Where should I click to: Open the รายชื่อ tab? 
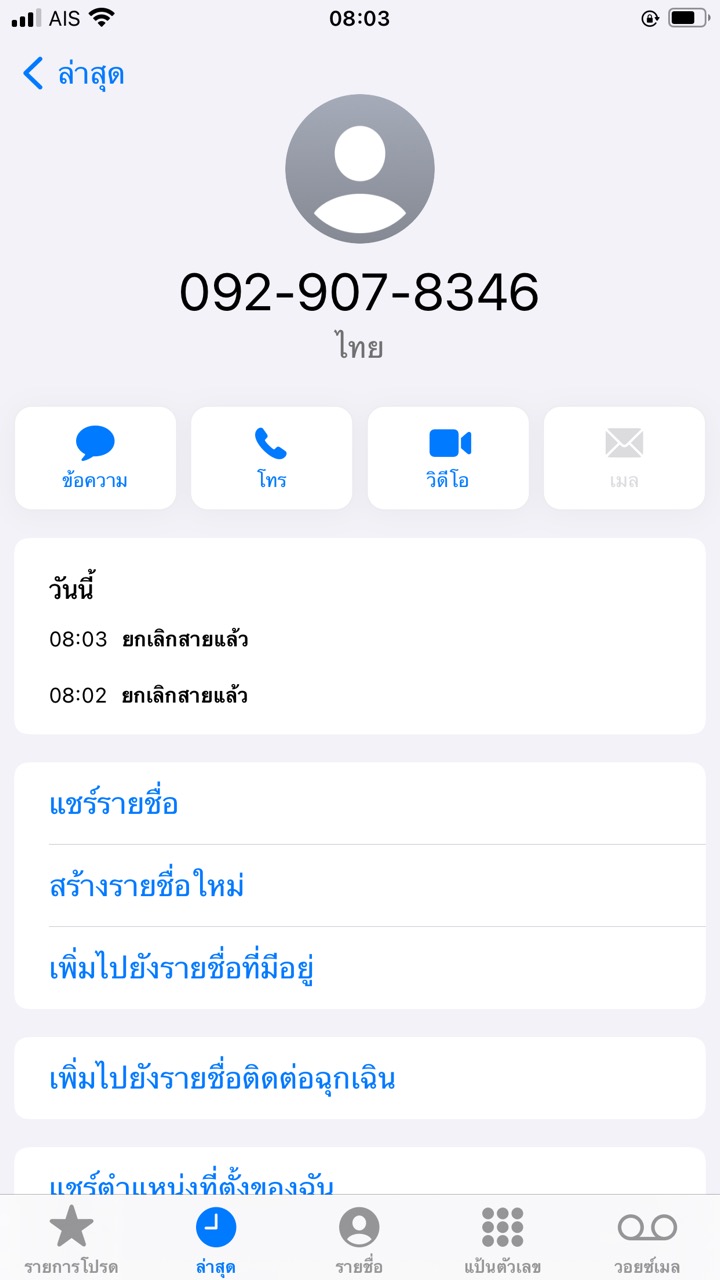(x=359, y=1238)
